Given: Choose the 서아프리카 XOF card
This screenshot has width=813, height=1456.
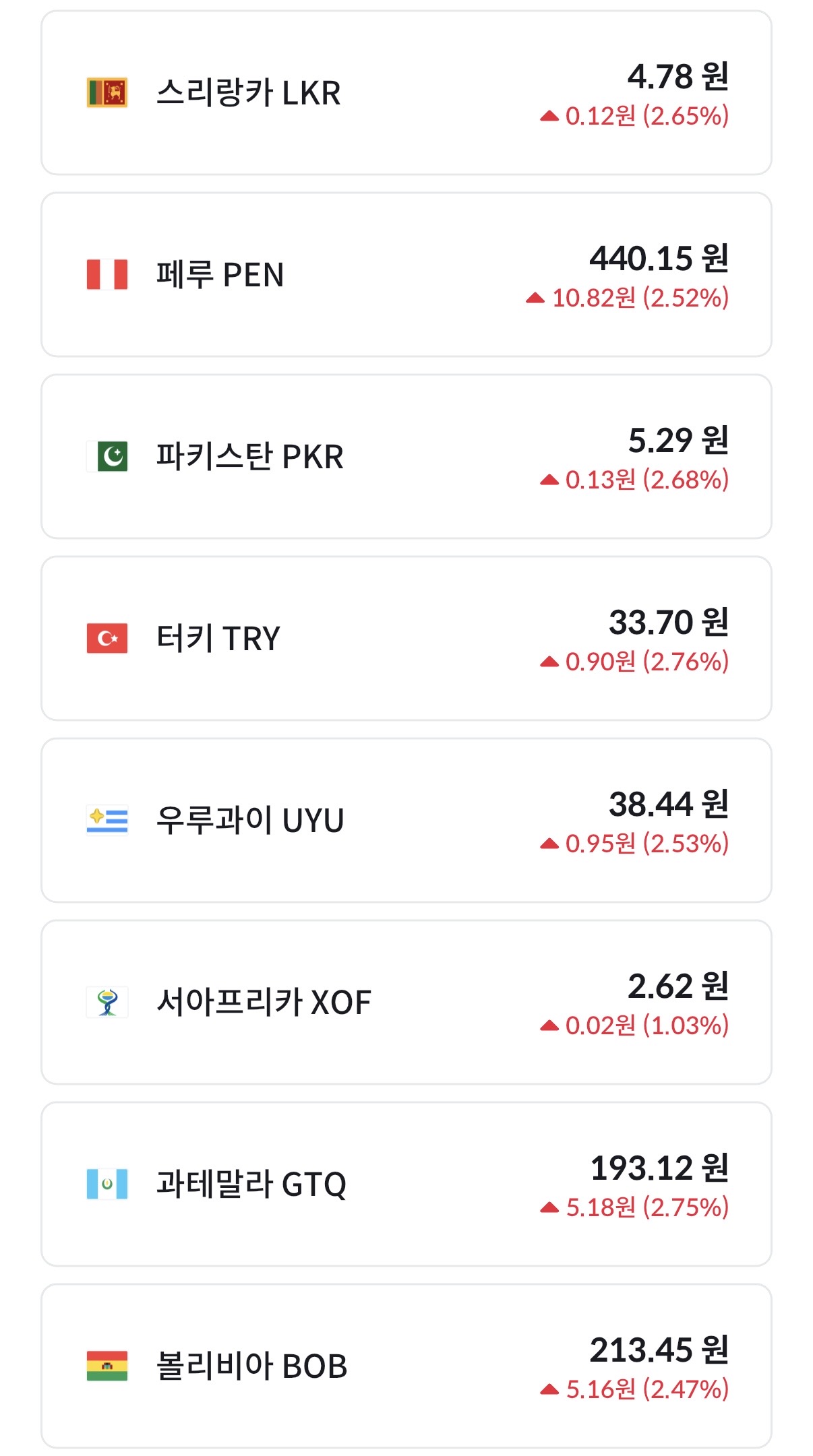Looking at the screenshot, I should [406, 1003].
